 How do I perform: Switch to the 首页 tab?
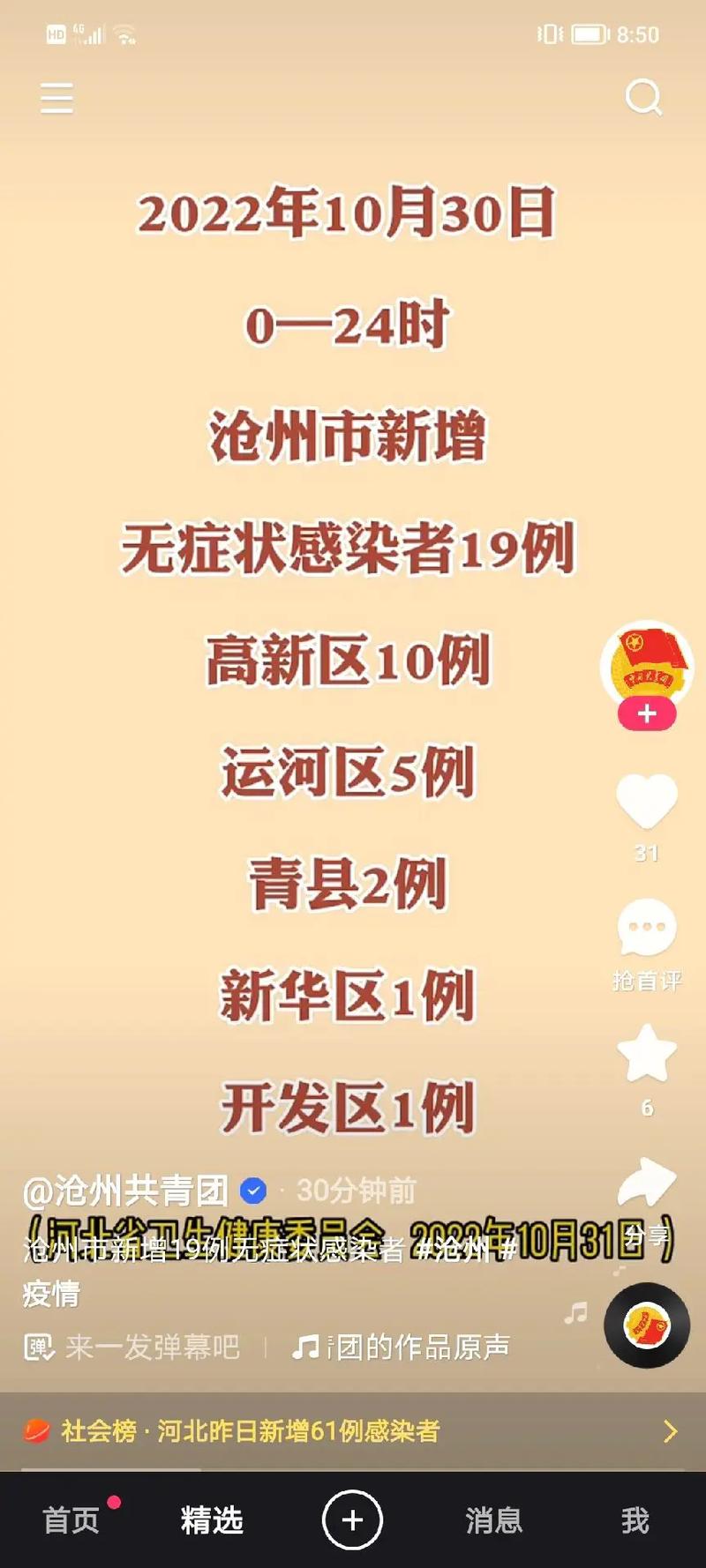pyautogui.click(x=70, y=1519)
